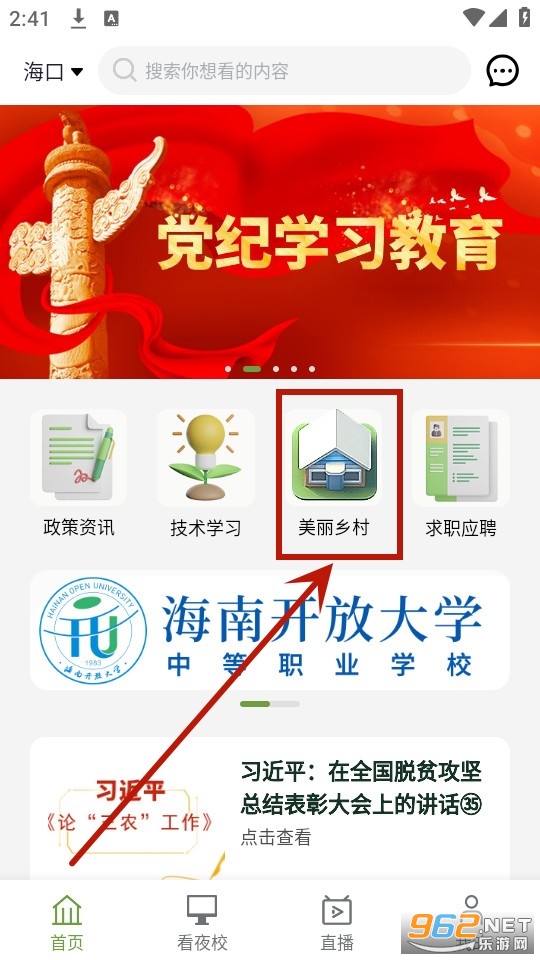Open article 习近平：在全国脱贫攻坚总结表彰大会上的讲话

[270, 808]
